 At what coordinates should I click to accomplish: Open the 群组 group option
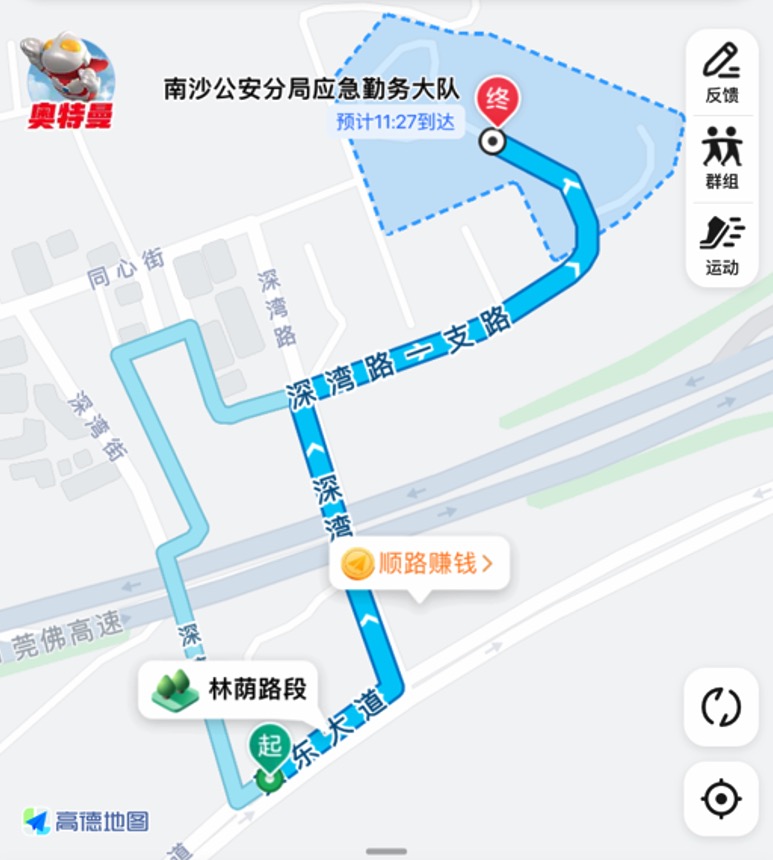(721, 158)
